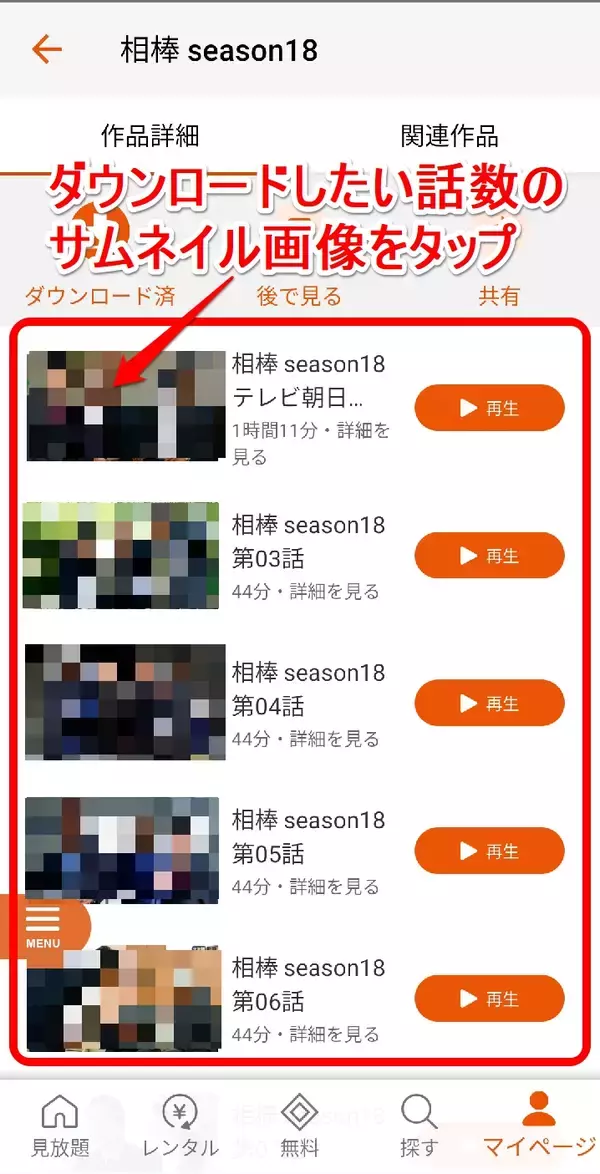The height and width of the screenshot is (1174, 600).
Task: Select the thumbnail of the テレビ朝日 episode
Action: (126, 405)
